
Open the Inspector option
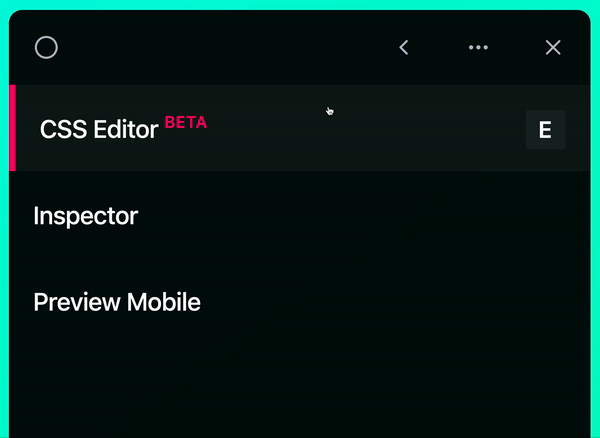click(x=86, y=216)
